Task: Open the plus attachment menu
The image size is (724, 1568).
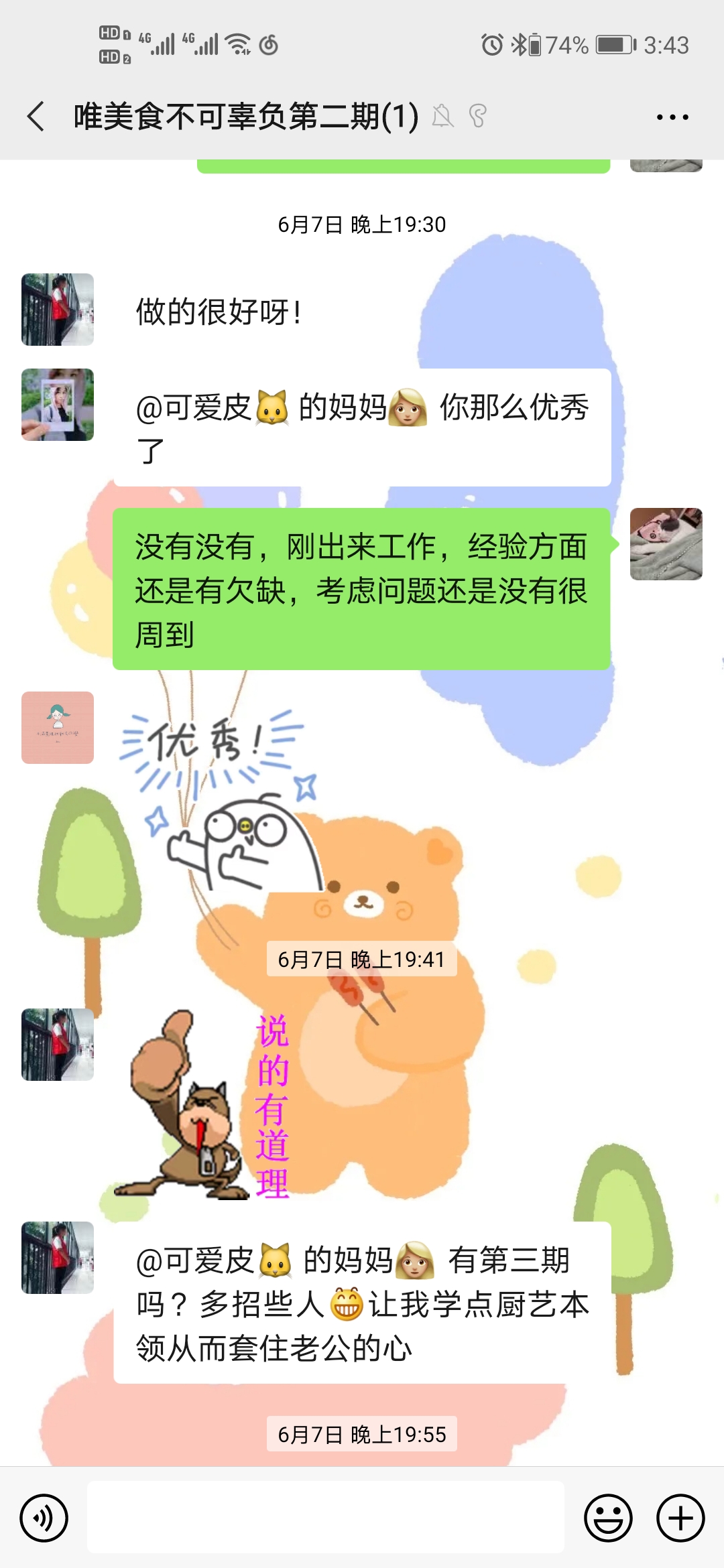Action: pos(680,1518)
